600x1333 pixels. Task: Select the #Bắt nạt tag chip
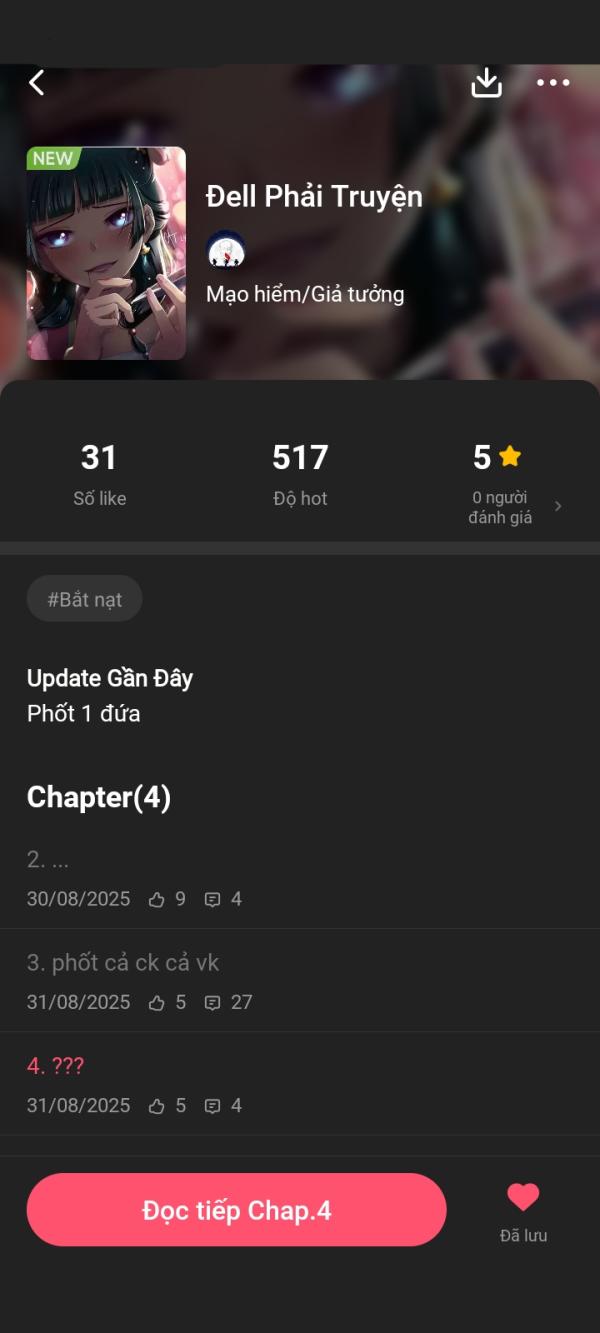click(85, 599)
